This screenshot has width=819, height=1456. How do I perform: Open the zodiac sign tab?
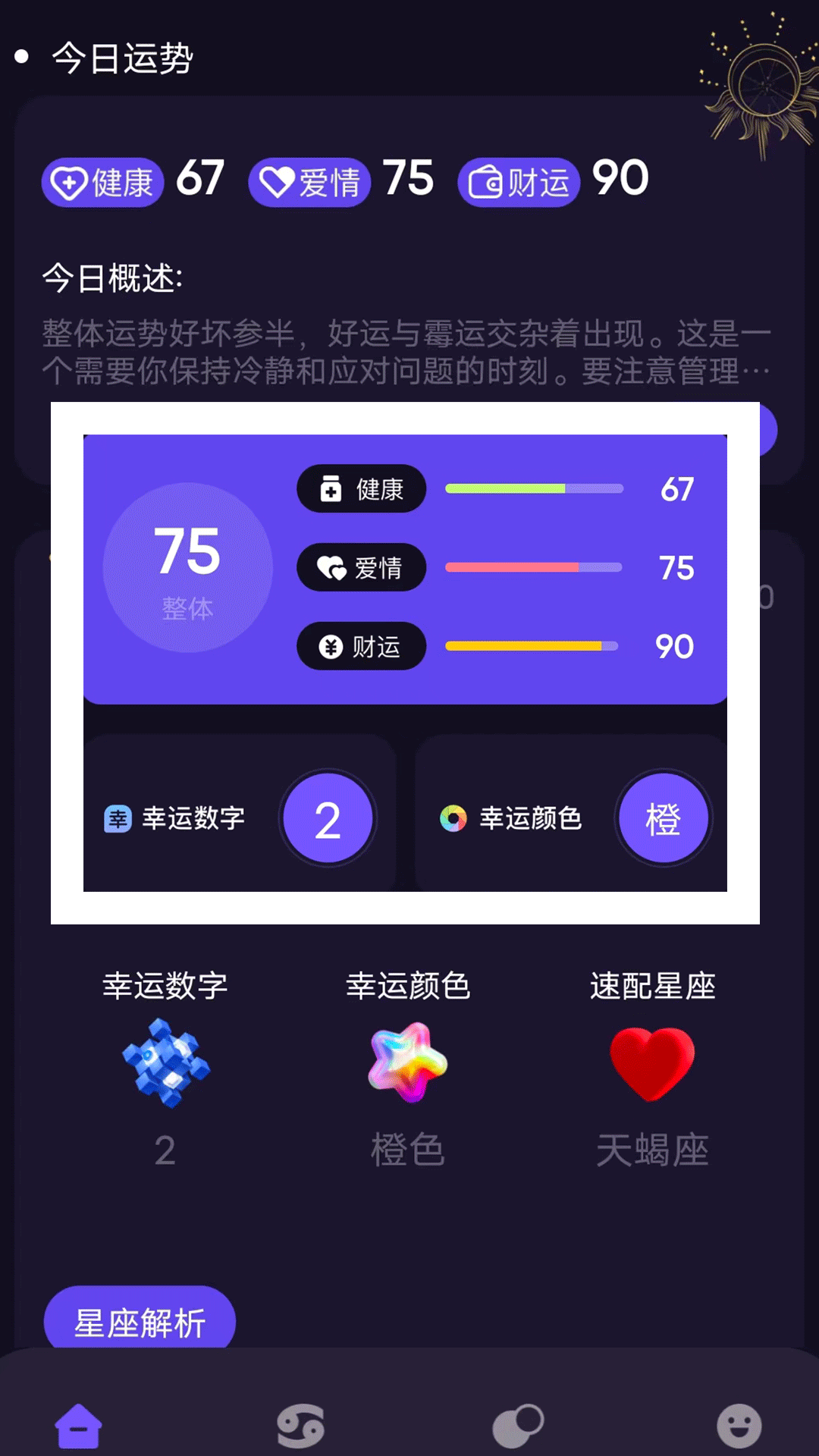[x=300, y=1426]
